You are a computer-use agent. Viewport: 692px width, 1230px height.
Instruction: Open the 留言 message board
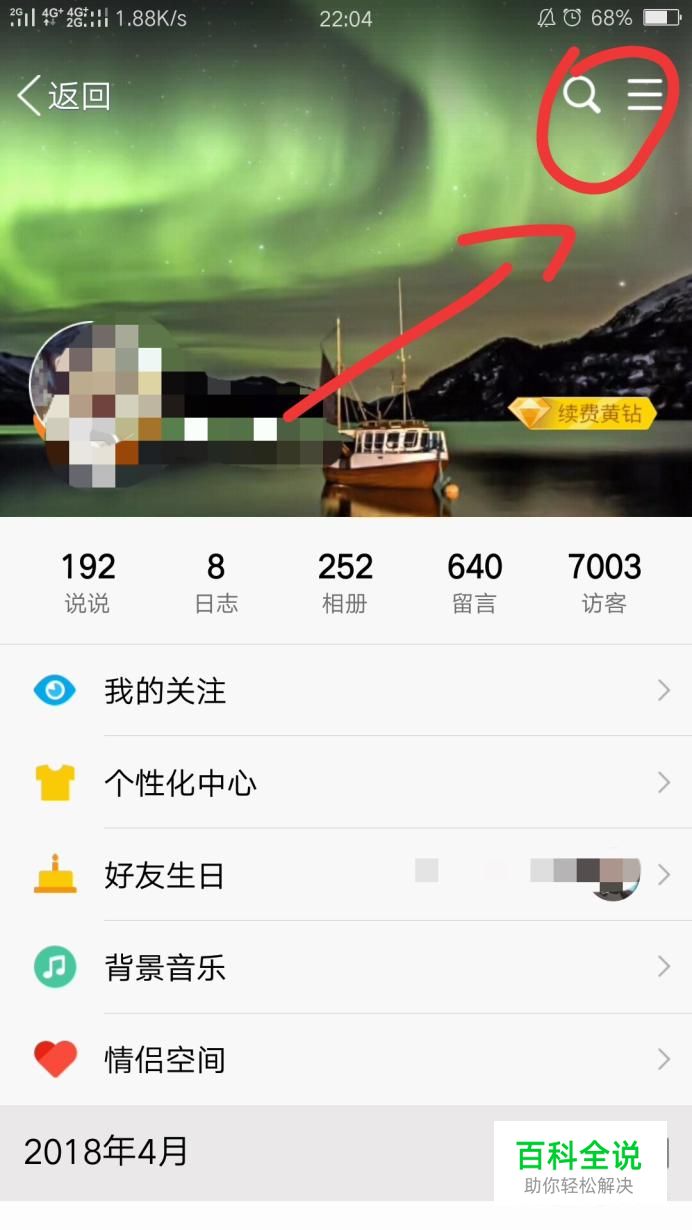pyautogui.click(x=474, y=581)
